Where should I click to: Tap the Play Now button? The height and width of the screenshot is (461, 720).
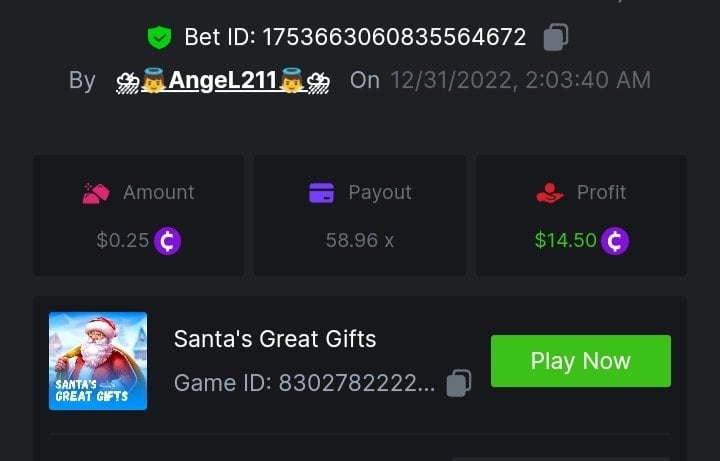pos(580,361)
